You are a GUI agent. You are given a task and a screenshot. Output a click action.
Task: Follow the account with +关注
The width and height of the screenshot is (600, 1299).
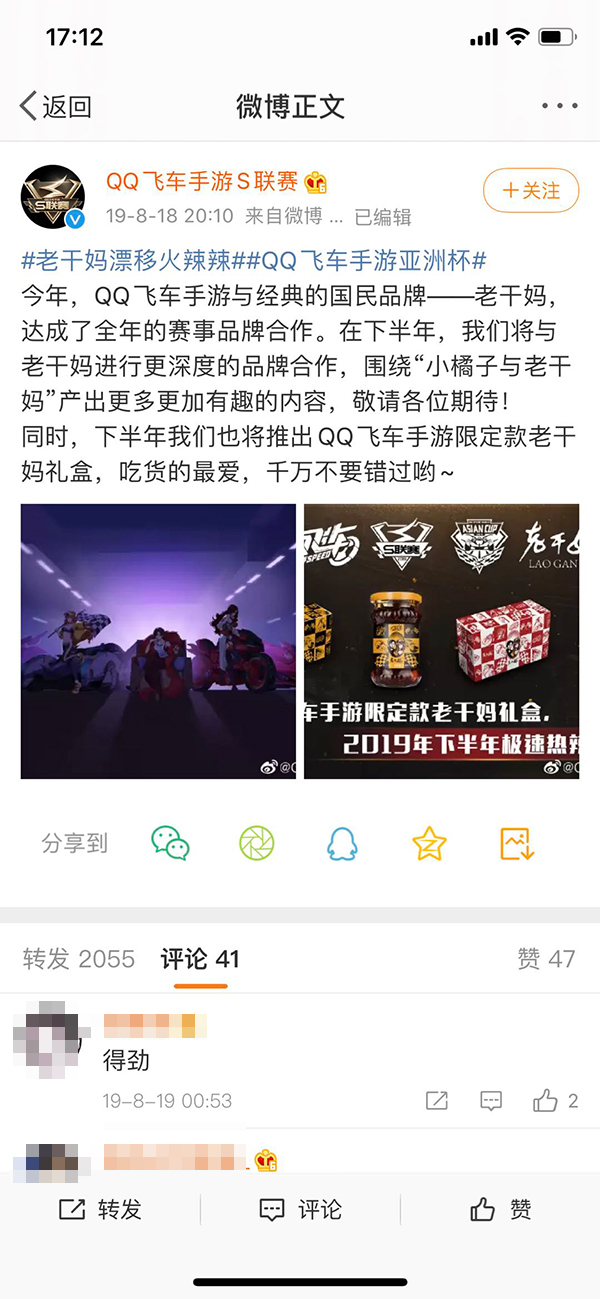click(x=531, y=191)
